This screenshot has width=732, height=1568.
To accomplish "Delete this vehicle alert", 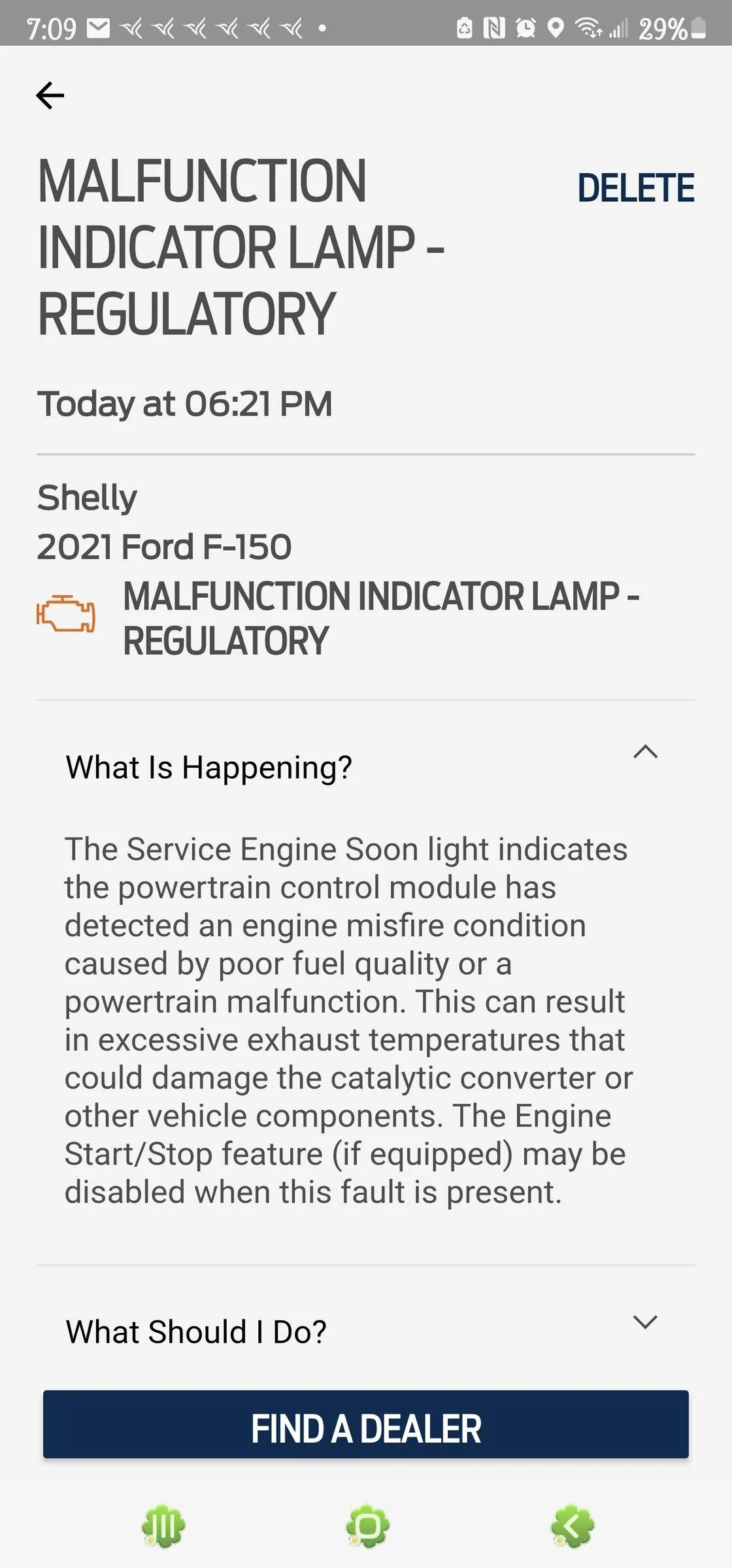I will 637,188.
